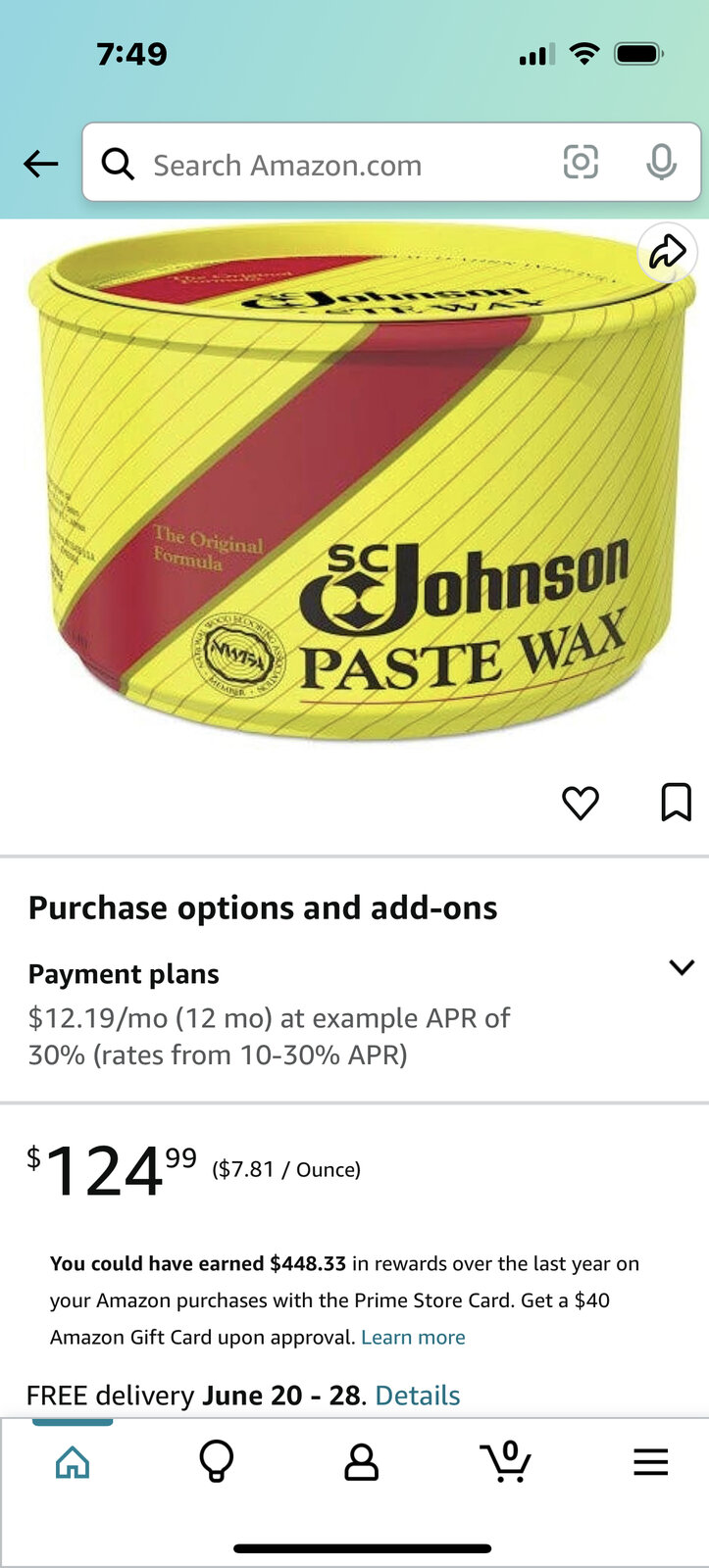Screen dimensions: 709x1568
Task: View delivery Details link
Action: [x=418, y=1396]
